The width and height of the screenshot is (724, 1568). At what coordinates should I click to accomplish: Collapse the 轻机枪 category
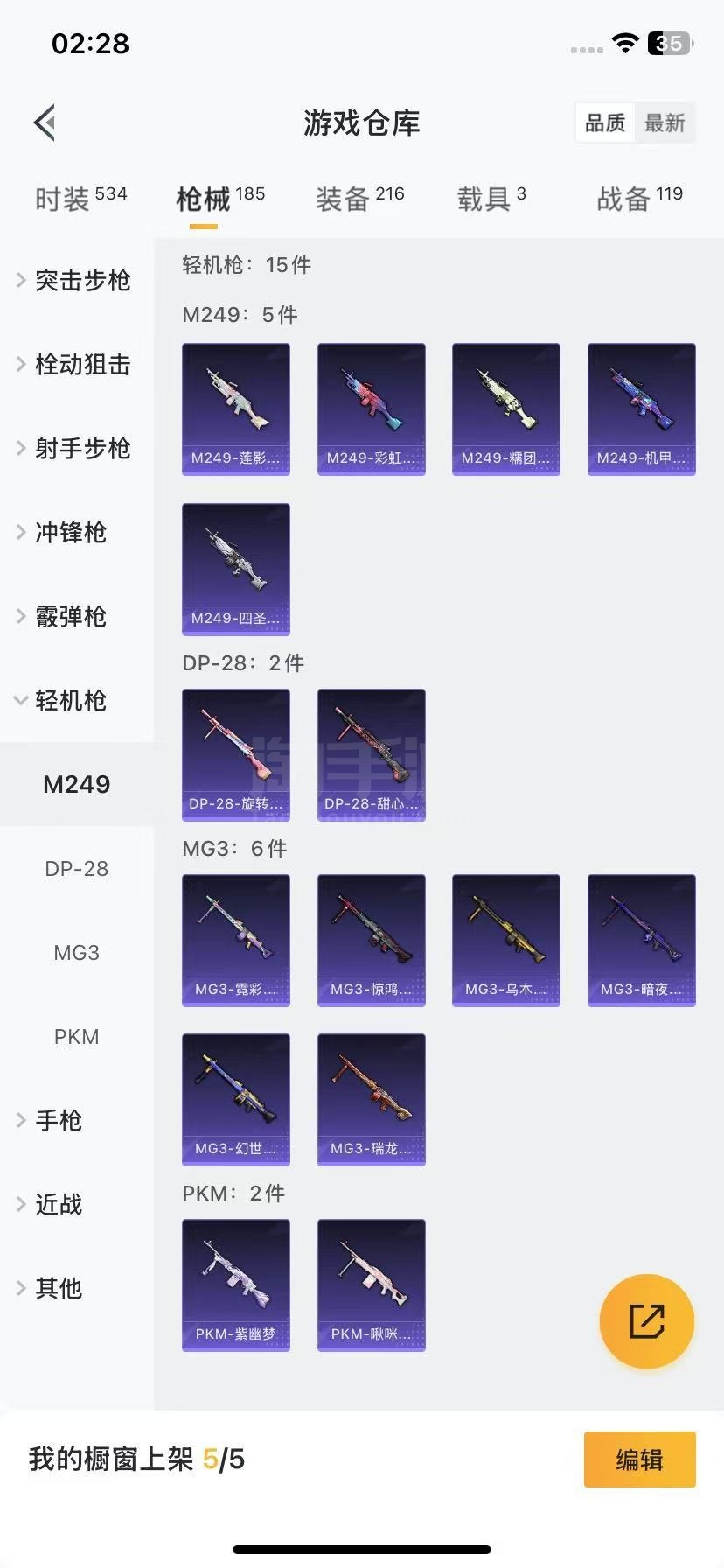click(x=70, y=700)
